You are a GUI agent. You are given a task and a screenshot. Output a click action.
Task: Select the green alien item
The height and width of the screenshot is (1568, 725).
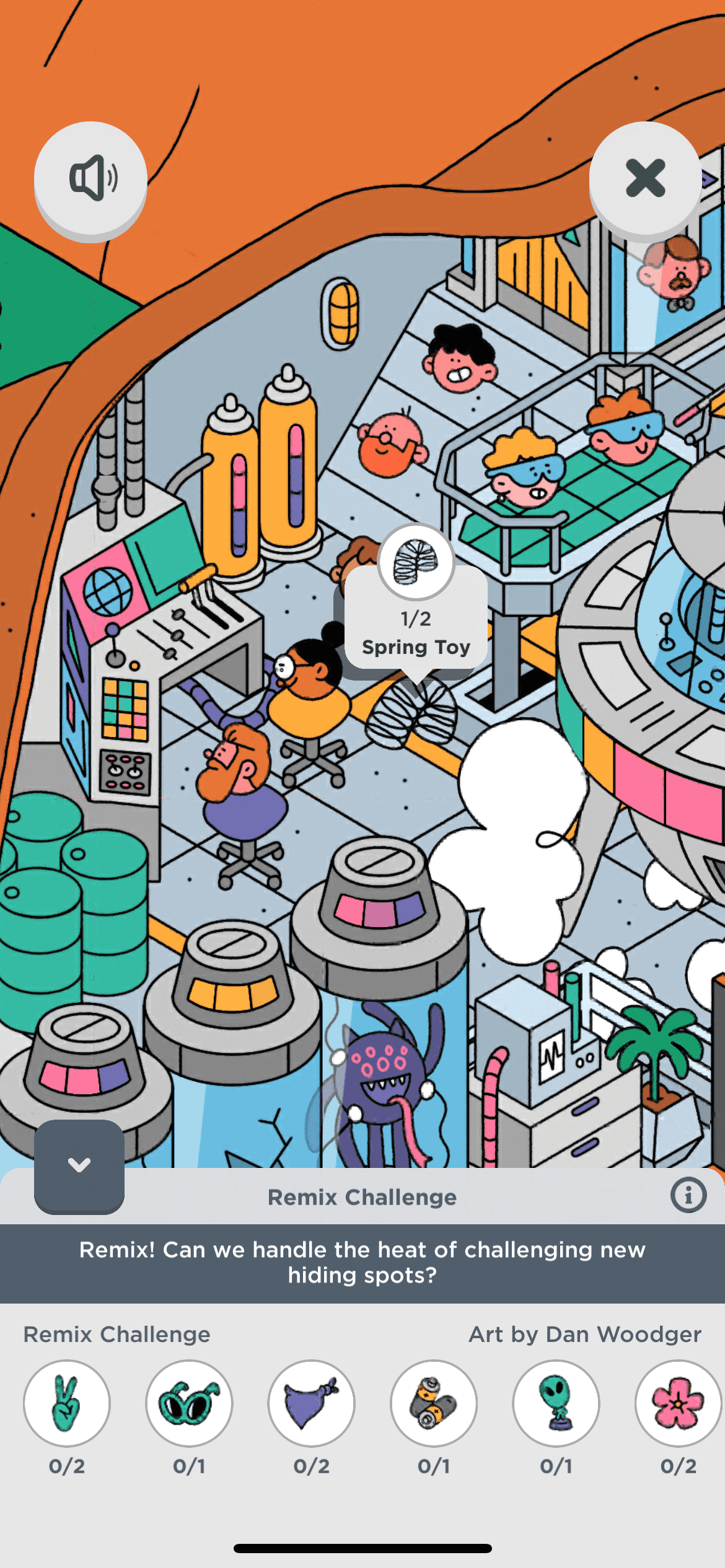point(556,1403)
